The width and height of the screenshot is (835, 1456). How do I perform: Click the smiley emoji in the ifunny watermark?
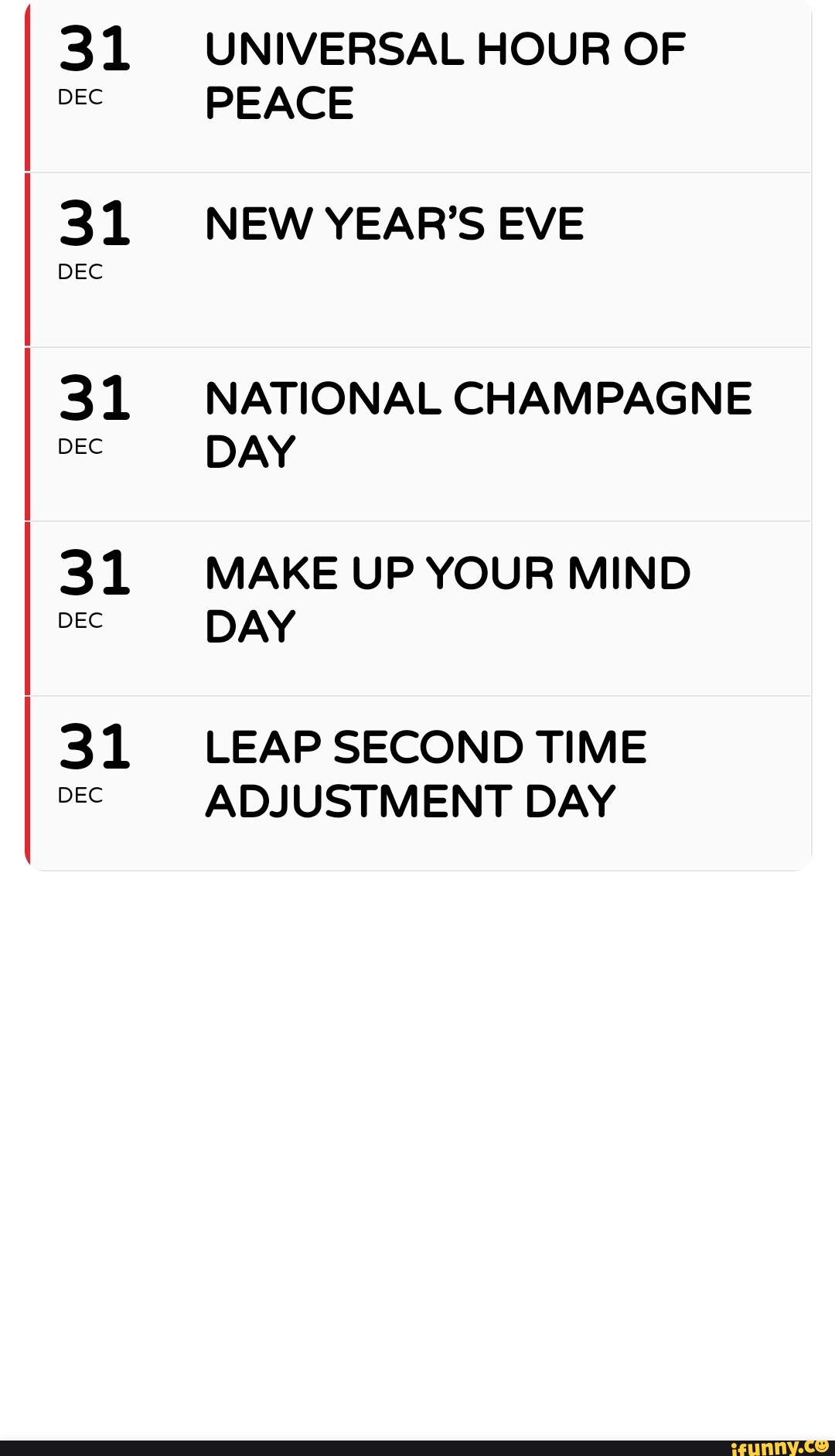point(821,1442)
